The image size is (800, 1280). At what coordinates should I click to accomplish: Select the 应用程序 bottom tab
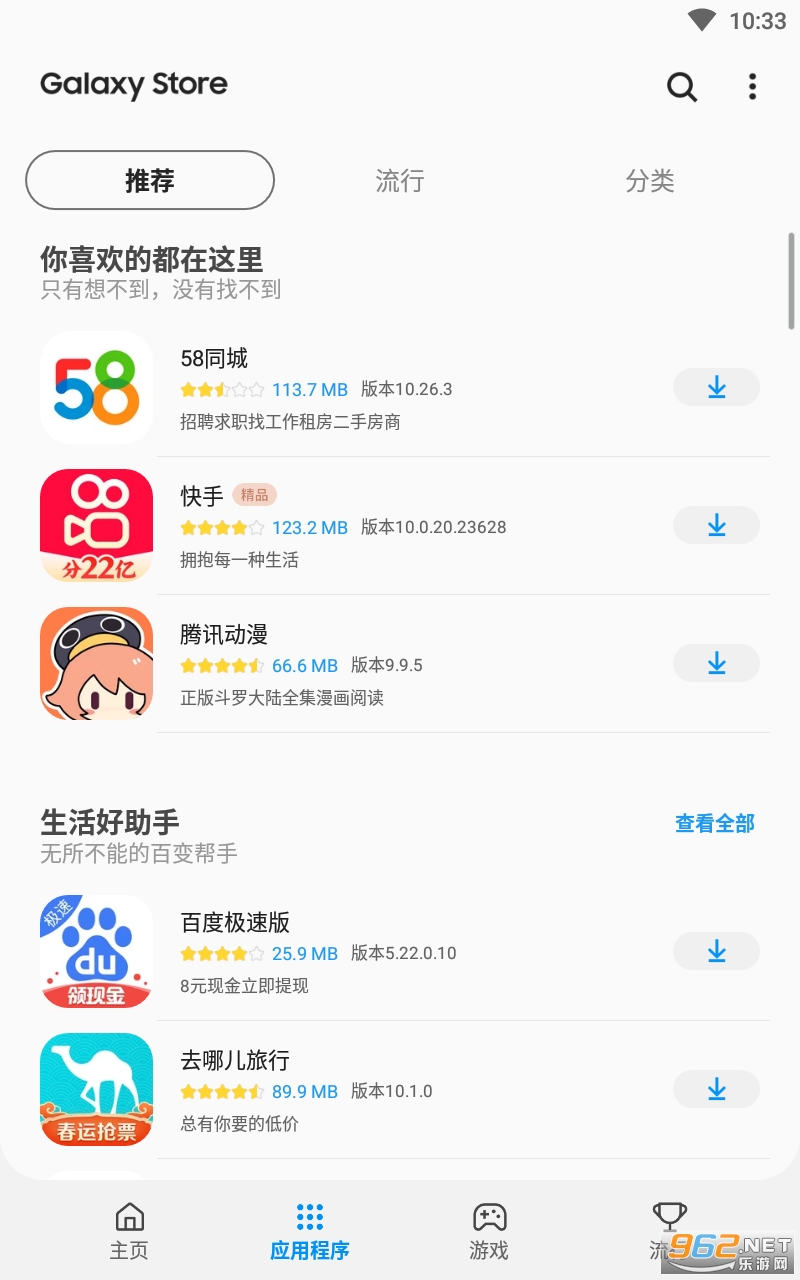tap(309, 1230)
